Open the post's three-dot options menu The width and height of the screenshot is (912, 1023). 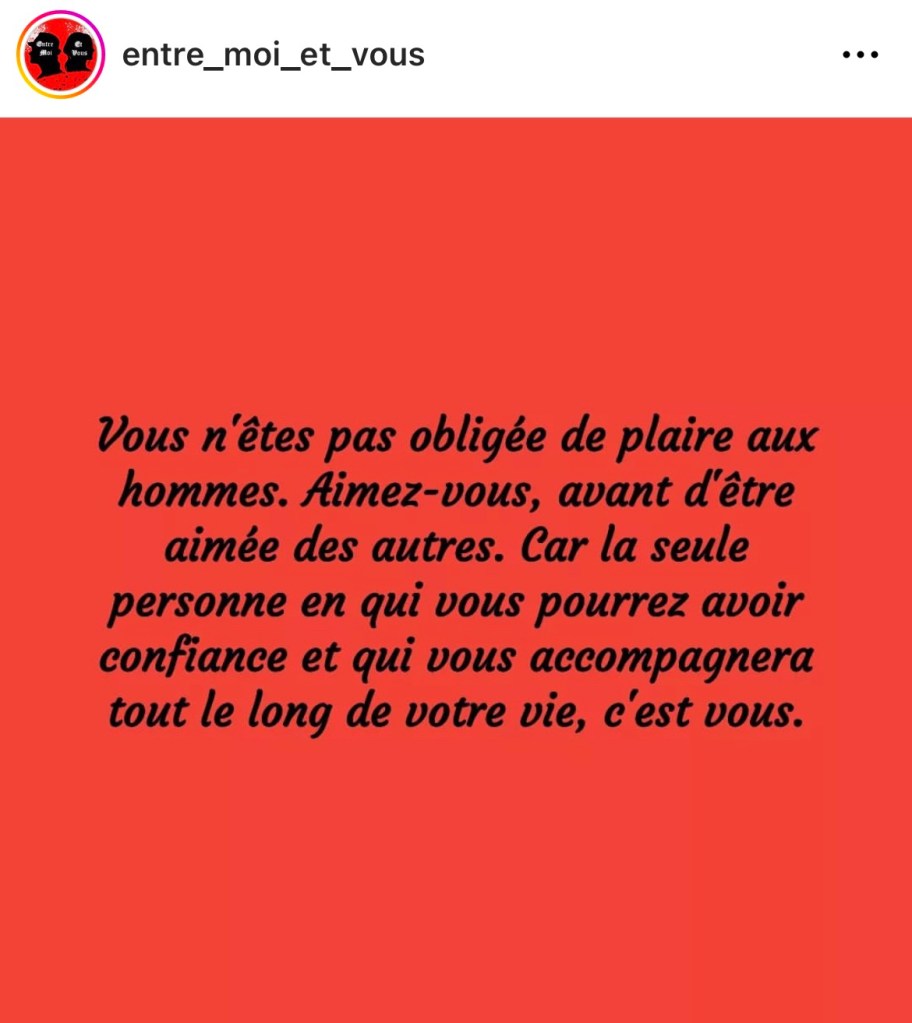pyautogui.click(x=859, y=55)
